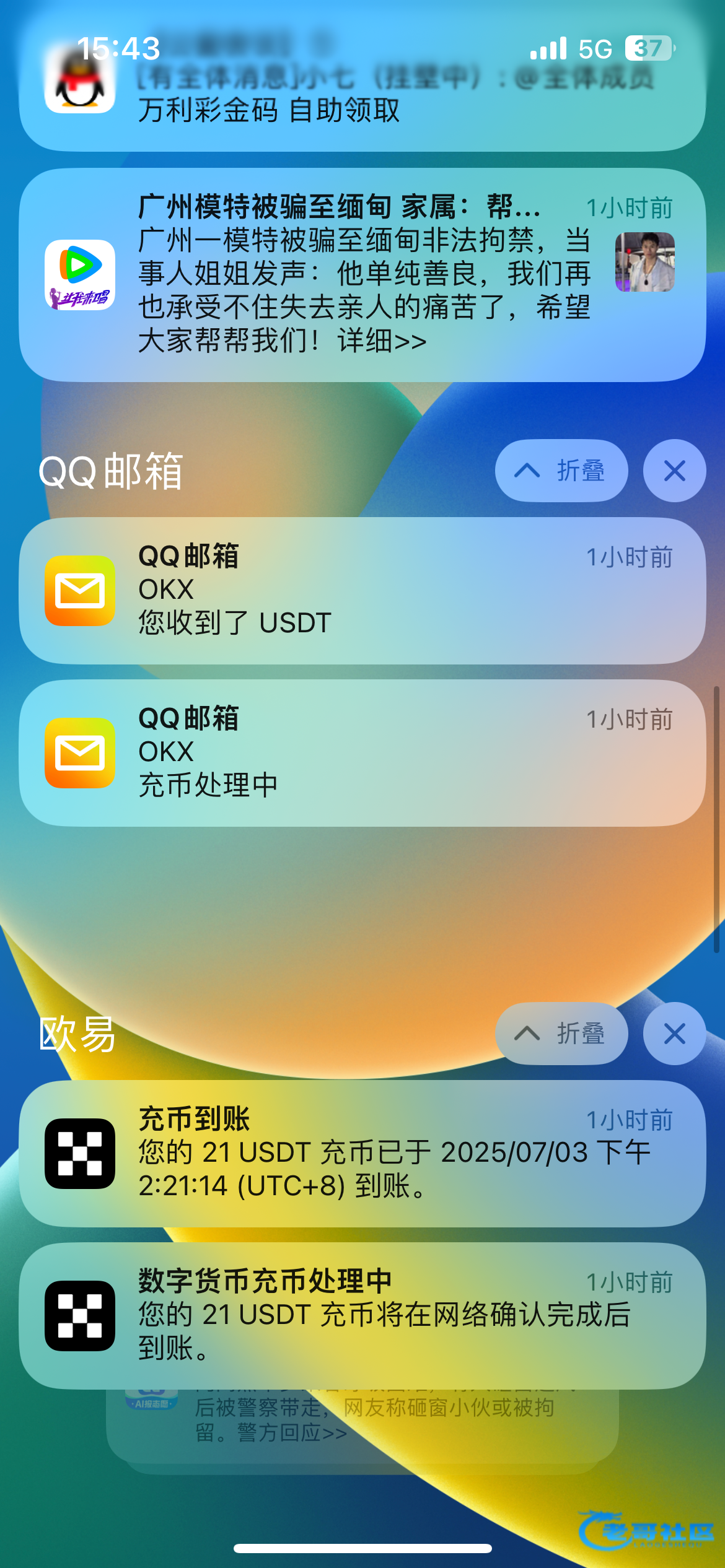The image size is (725, 1568).
Task: Open the Guangzhou model news notification
Action: tap(362, 274)
